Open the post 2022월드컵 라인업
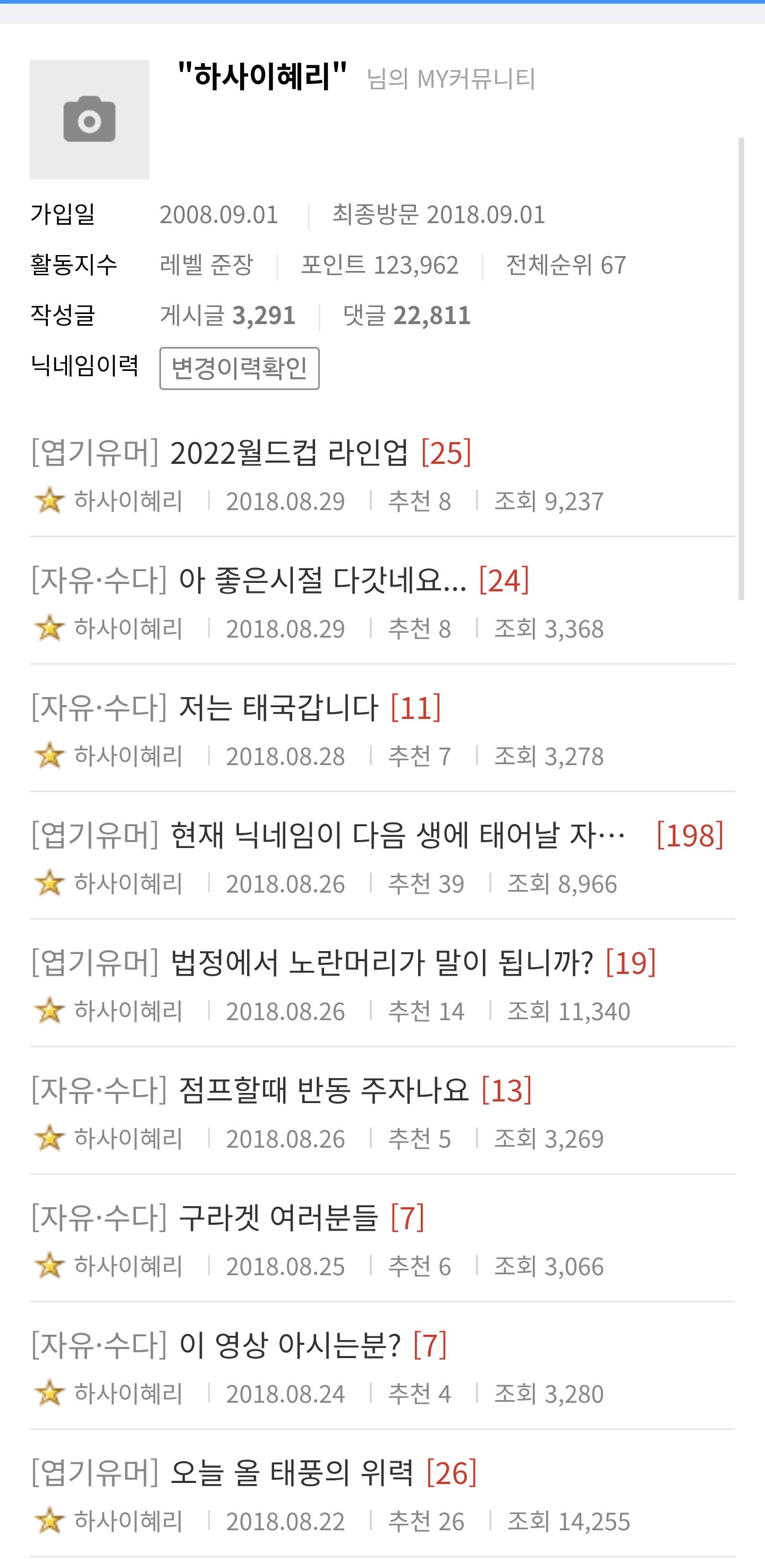 click(x=289, y=453)
